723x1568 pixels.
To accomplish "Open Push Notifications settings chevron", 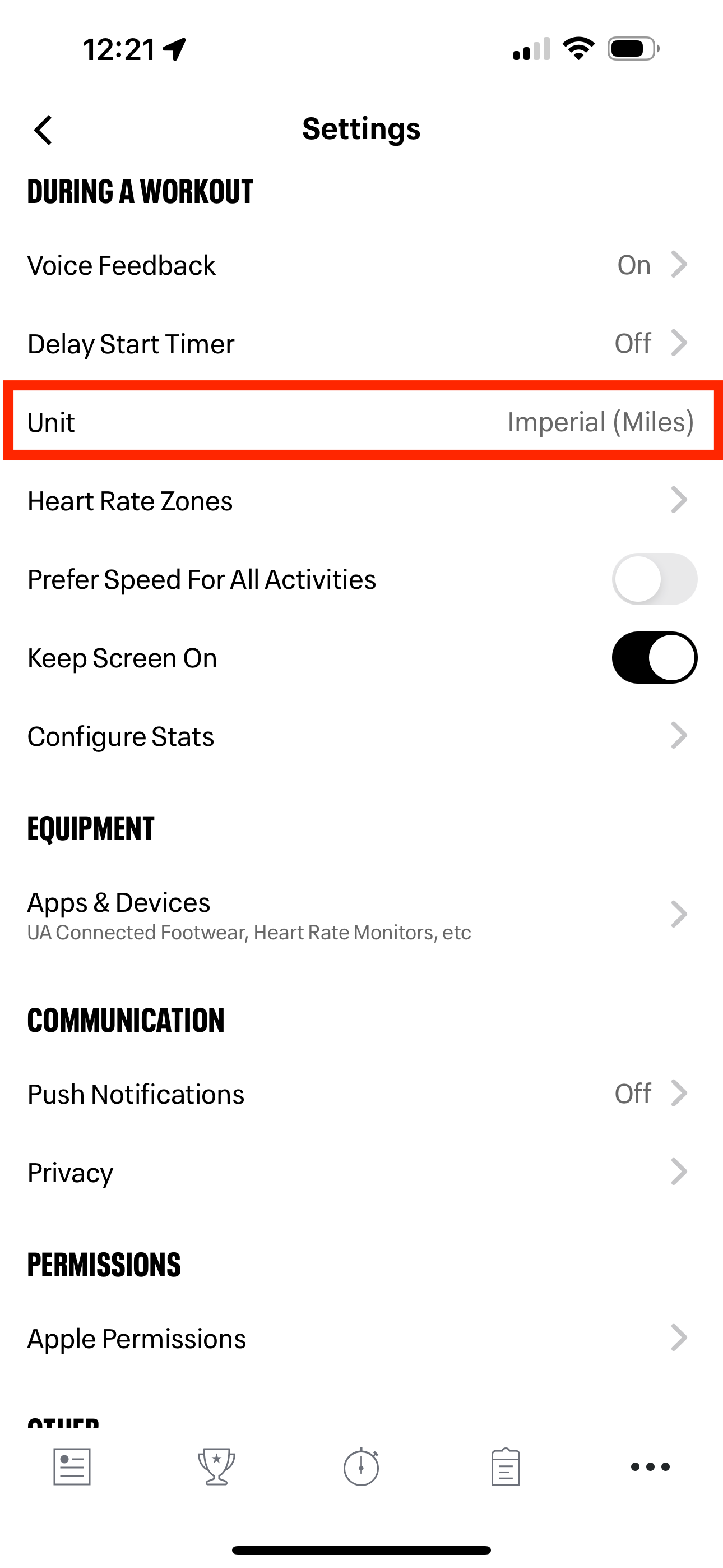I will point(680,1093).
